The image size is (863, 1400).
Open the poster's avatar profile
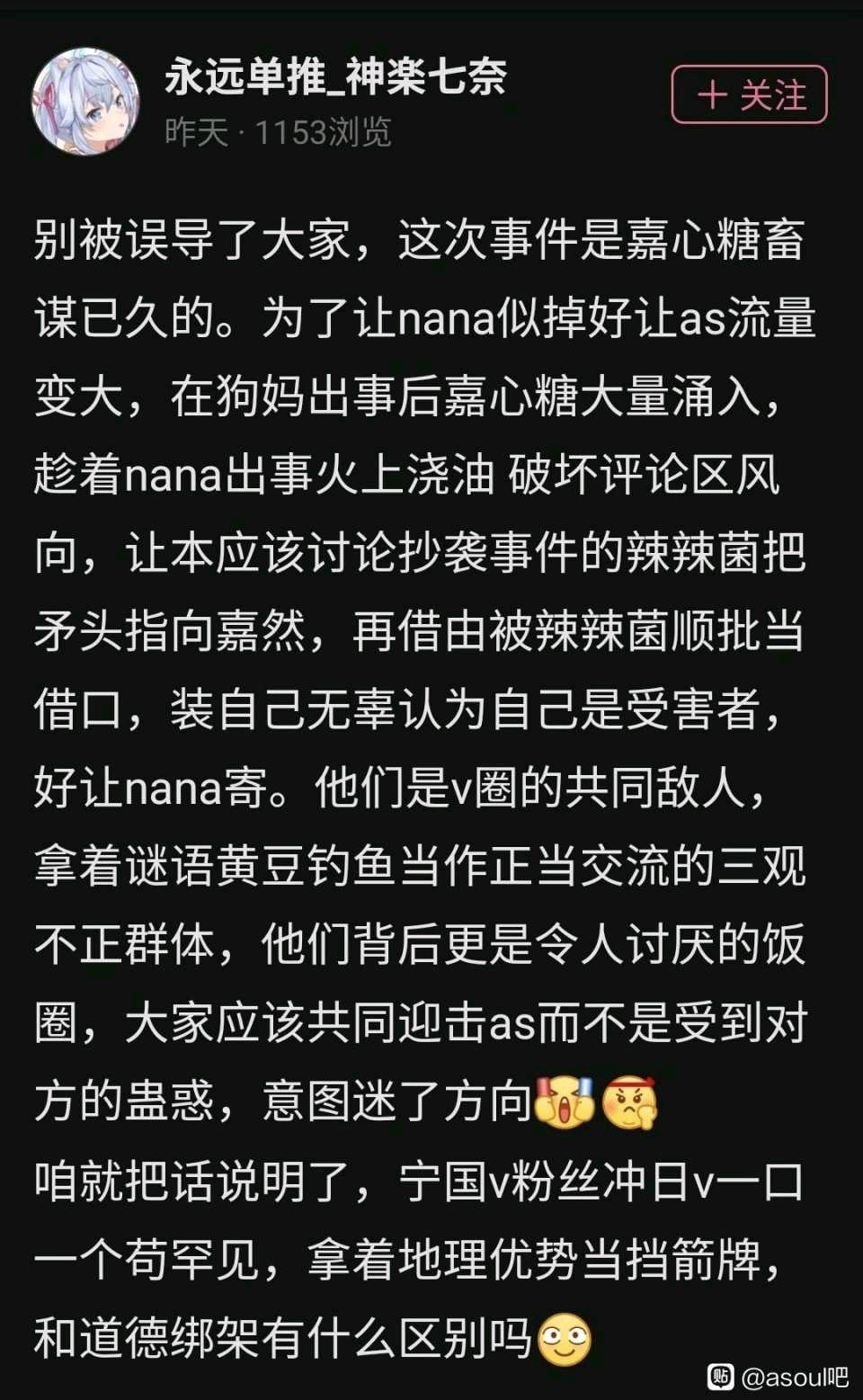click(85, 102)
